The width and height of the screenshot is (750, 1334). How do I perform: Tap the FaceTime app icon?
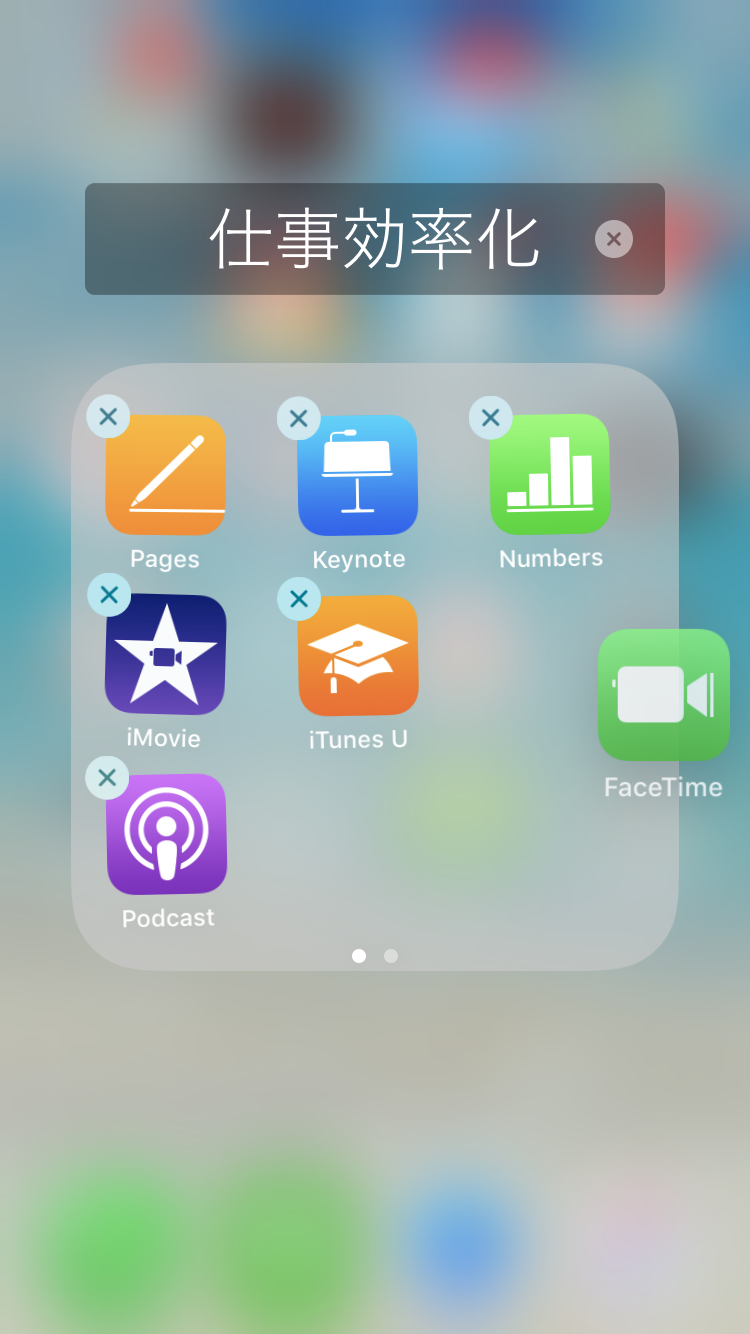[664, 695]
